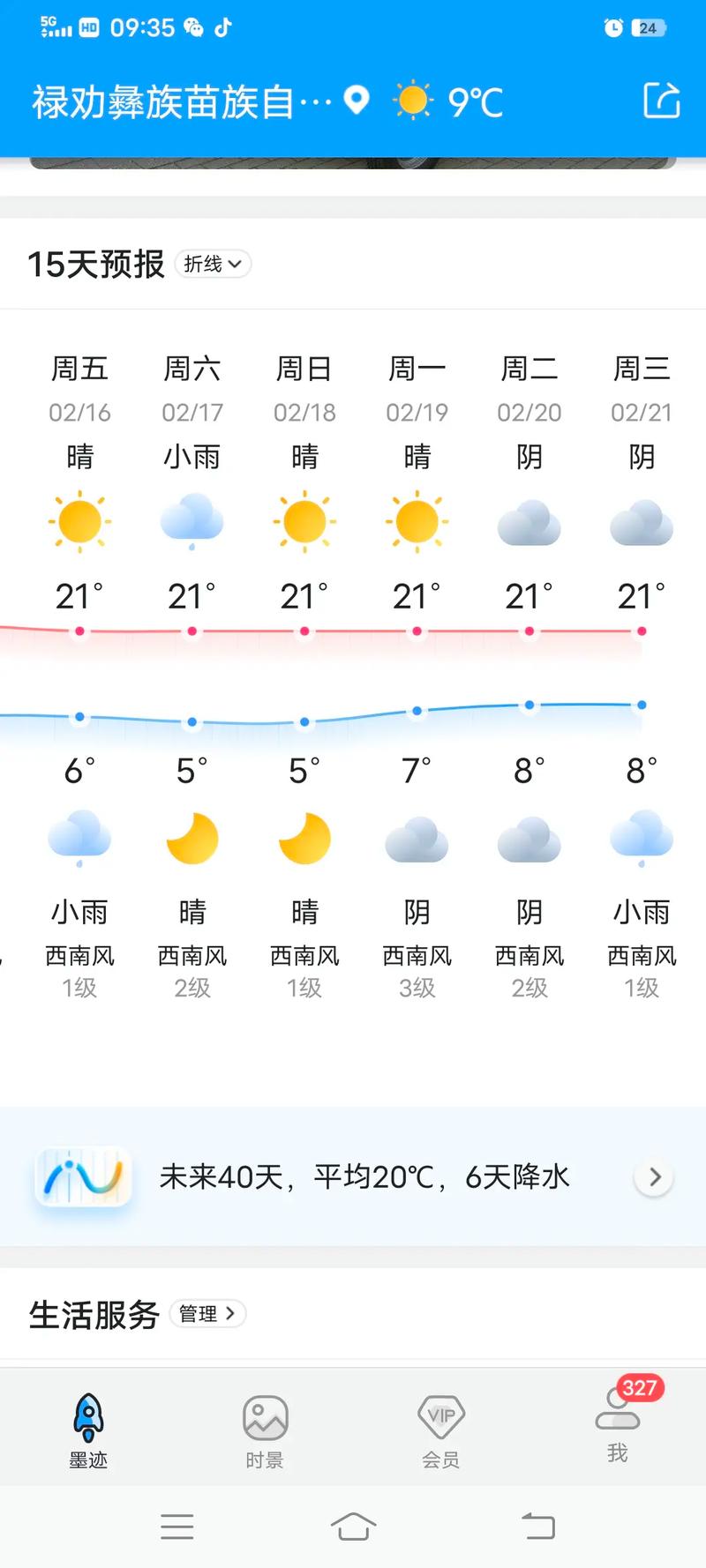Tap the 未来40天 average temperature banner
Image resolution: width=706 pixels, height=1568 pixels.
[x=364, y=1176]
